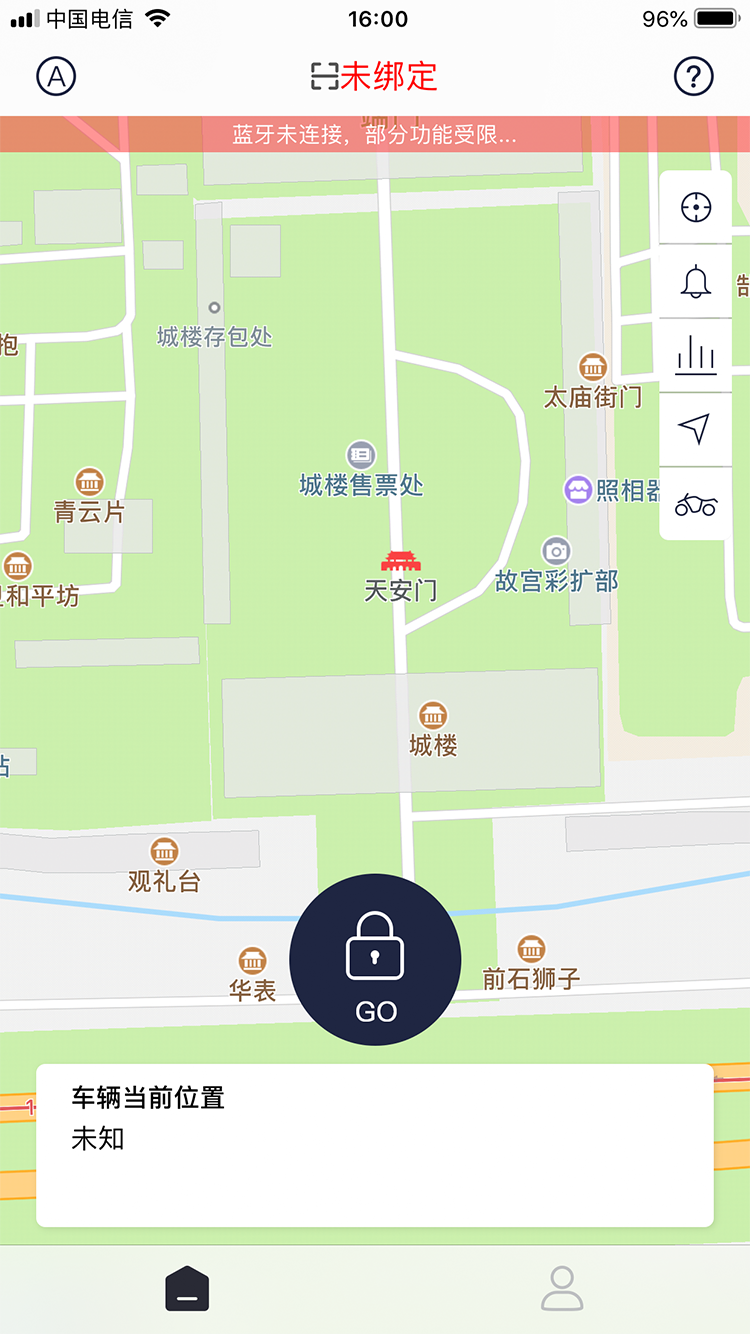
Task: Tap the 未绑定 scan-to-bind title
Action: click(x=375, y=76)
